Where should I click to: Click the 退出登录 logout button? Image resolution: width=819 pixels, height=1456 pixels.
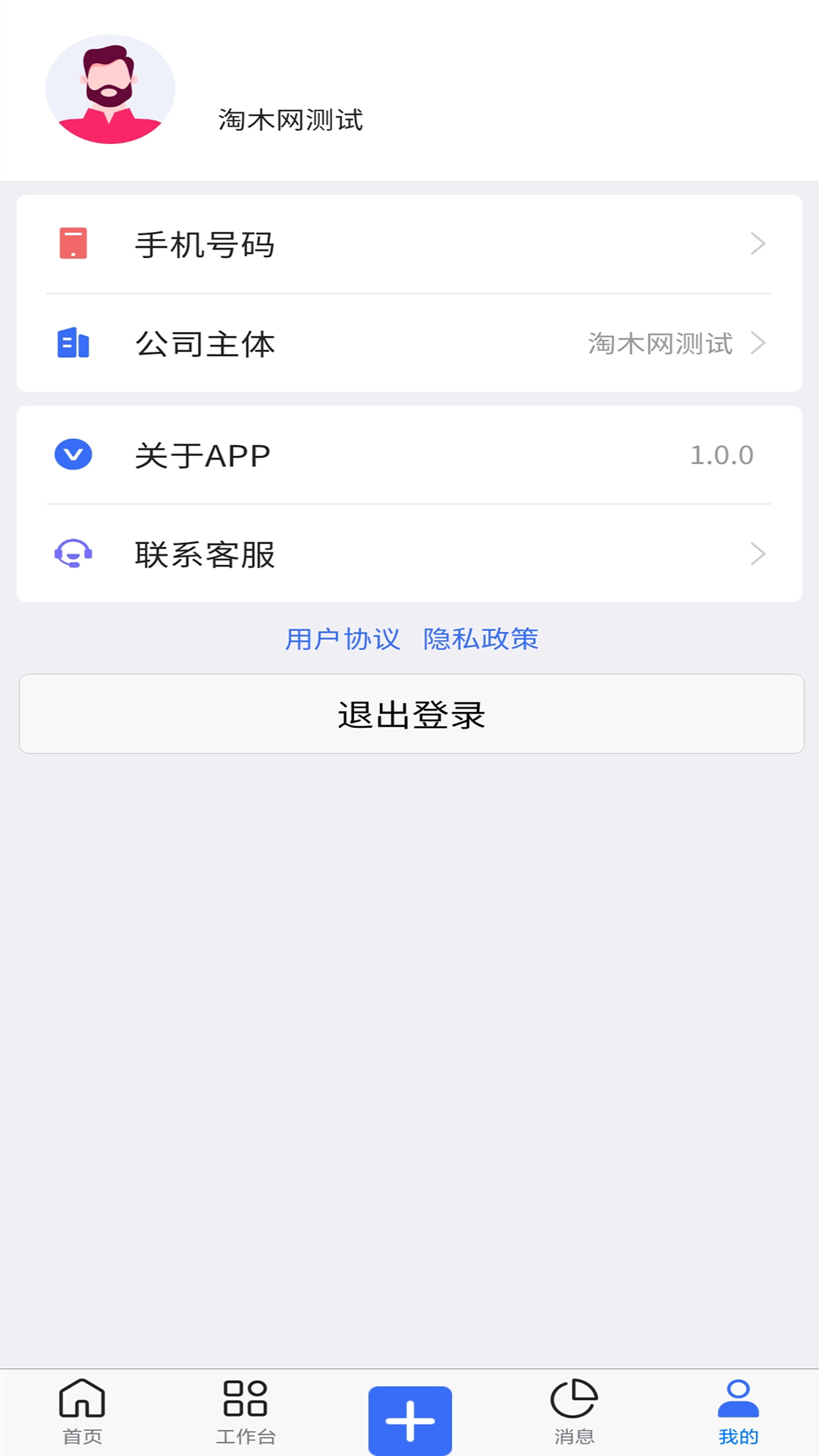pos(409,714)
